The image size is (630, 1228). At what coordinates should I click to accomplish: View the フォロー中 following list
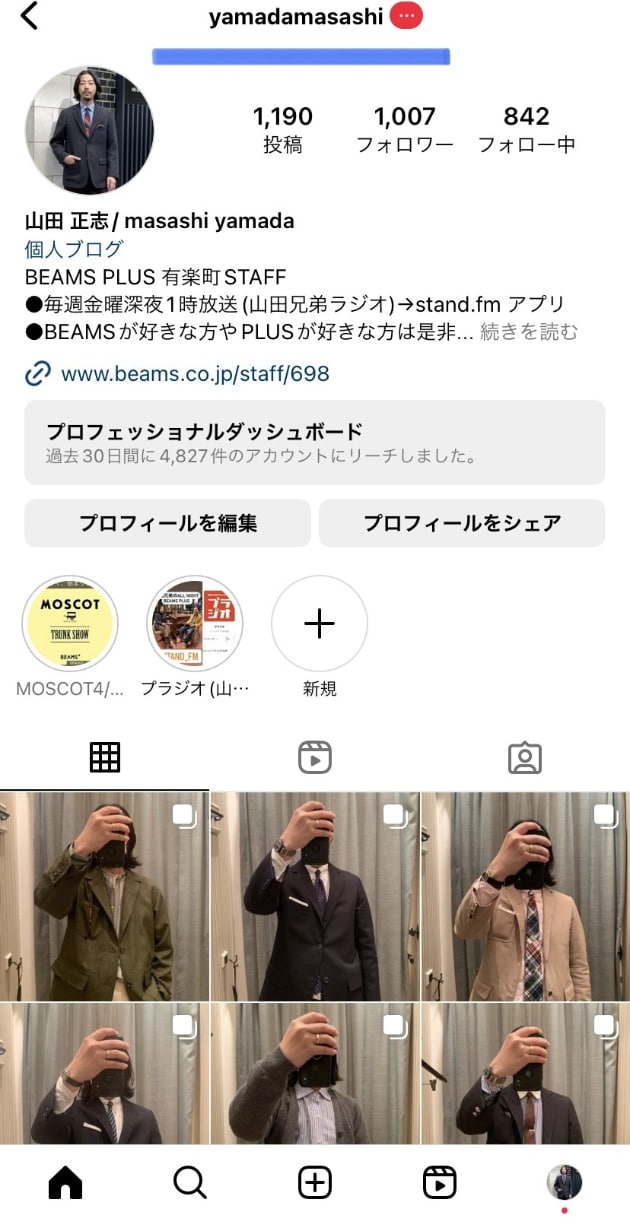coord(526,130)
